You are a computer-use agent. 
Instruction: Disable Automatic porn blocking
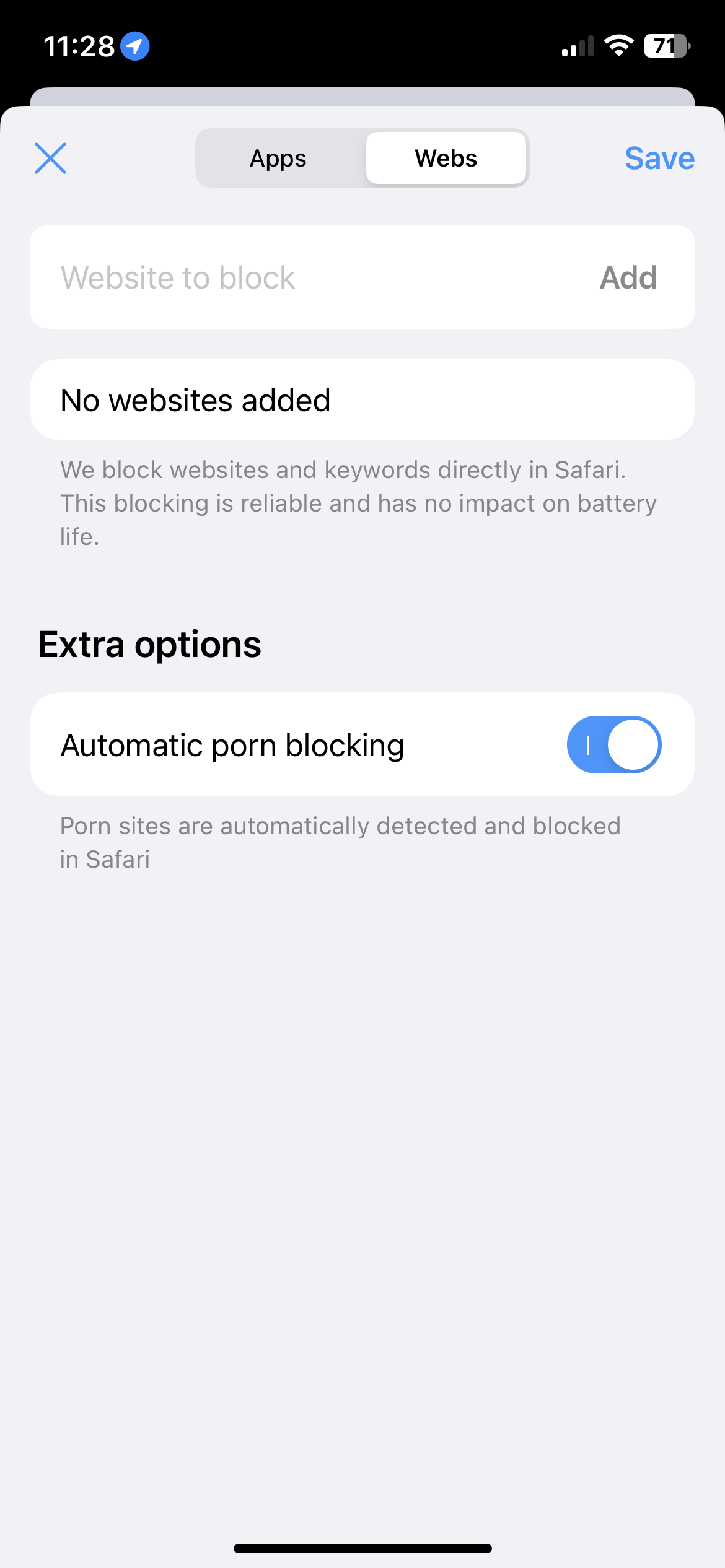pos(613,744)
